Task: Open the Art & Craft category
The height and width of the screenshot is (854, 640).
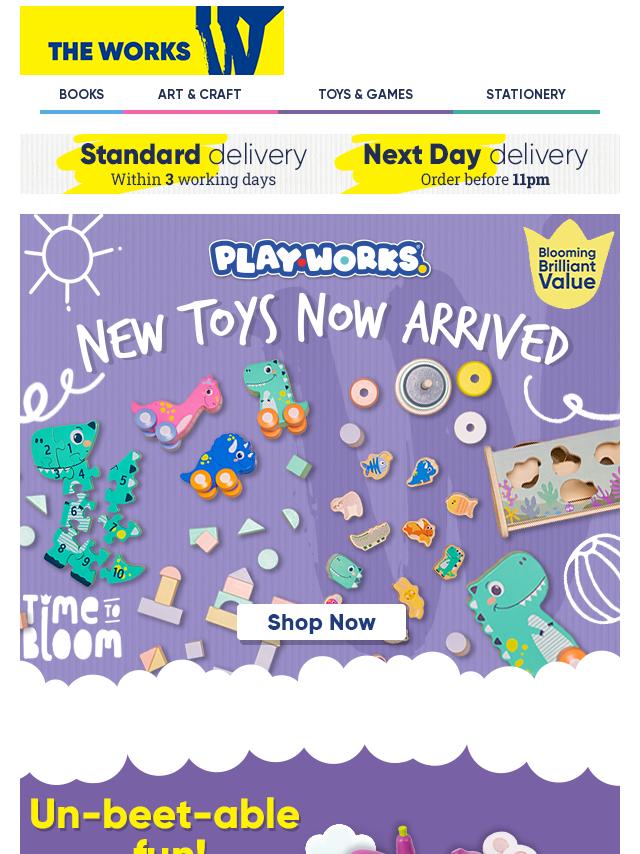Action: click(199, 95)
